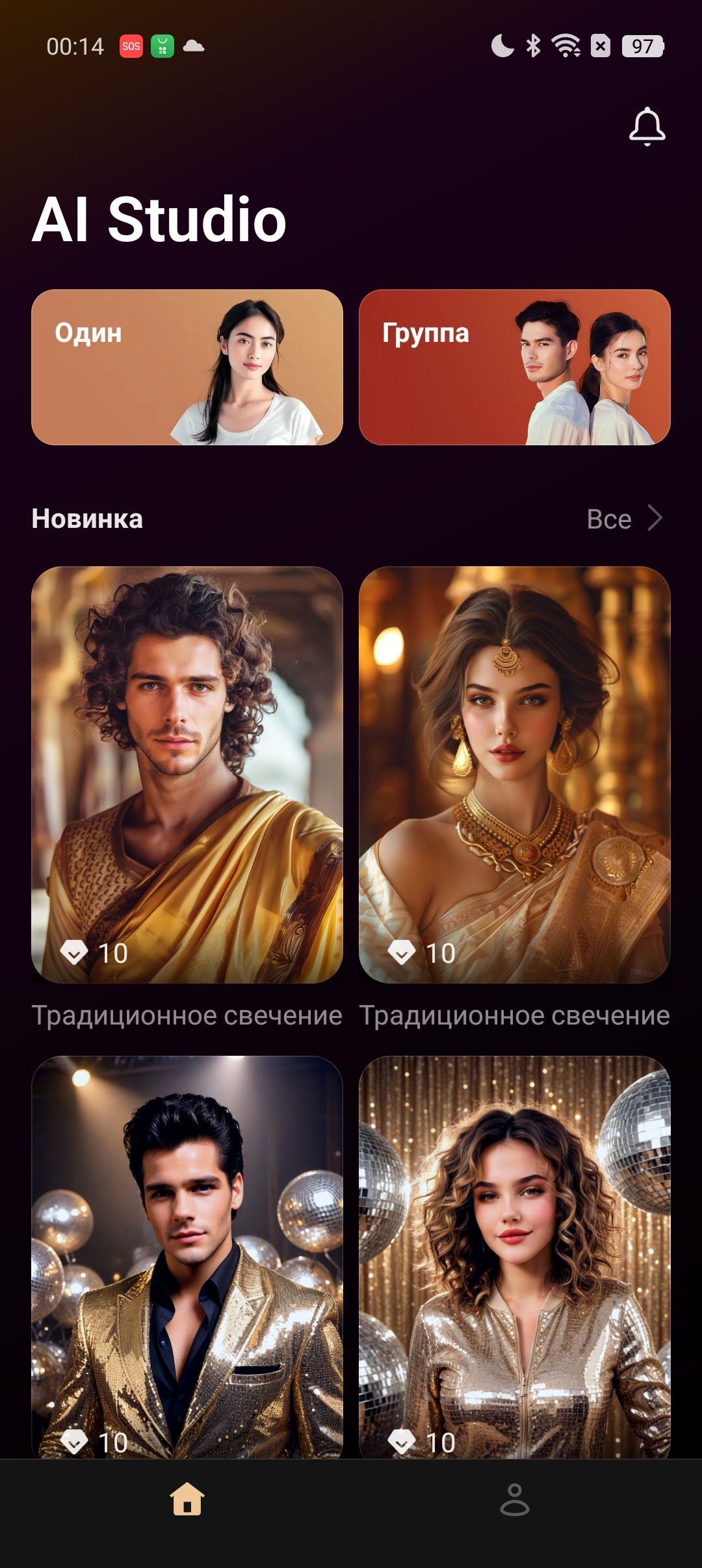The image size is (702, 1568).
Task: Switch to the profile tab
Action: click(x=514, y=1499)
